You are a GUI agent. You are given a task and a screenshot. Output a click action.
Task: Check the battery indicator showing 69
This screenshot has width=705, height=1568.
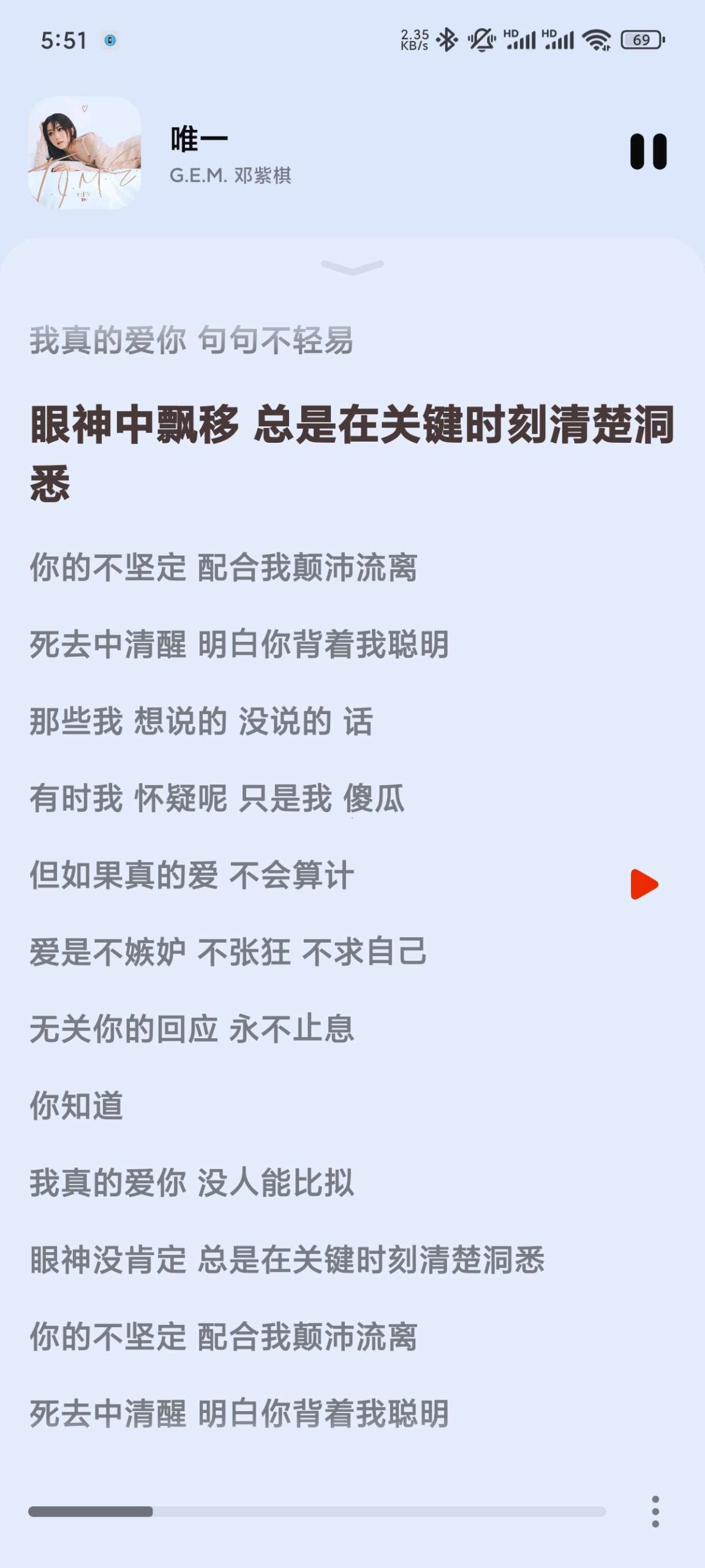click(x=639, y=40)
